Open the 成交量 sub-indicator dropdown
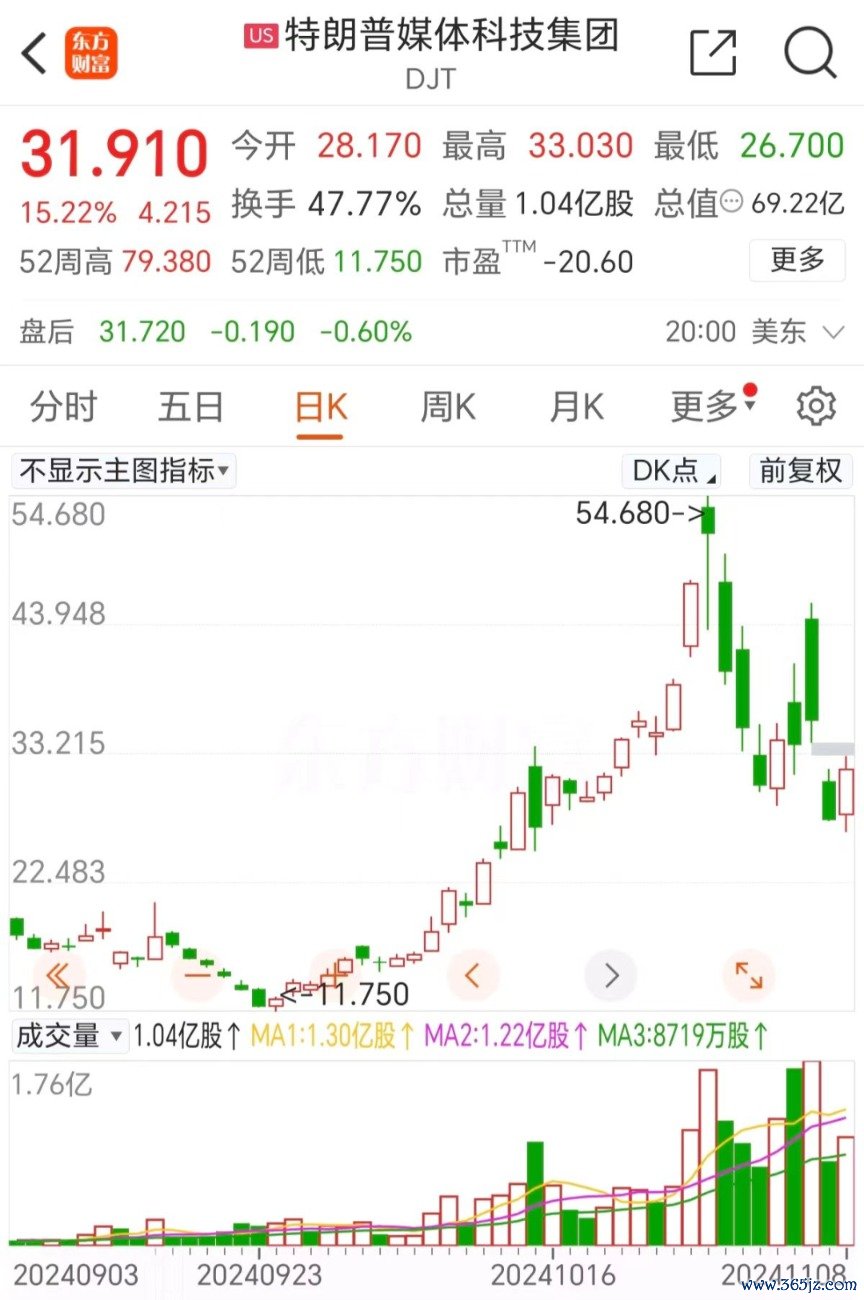 [70, 1036]
